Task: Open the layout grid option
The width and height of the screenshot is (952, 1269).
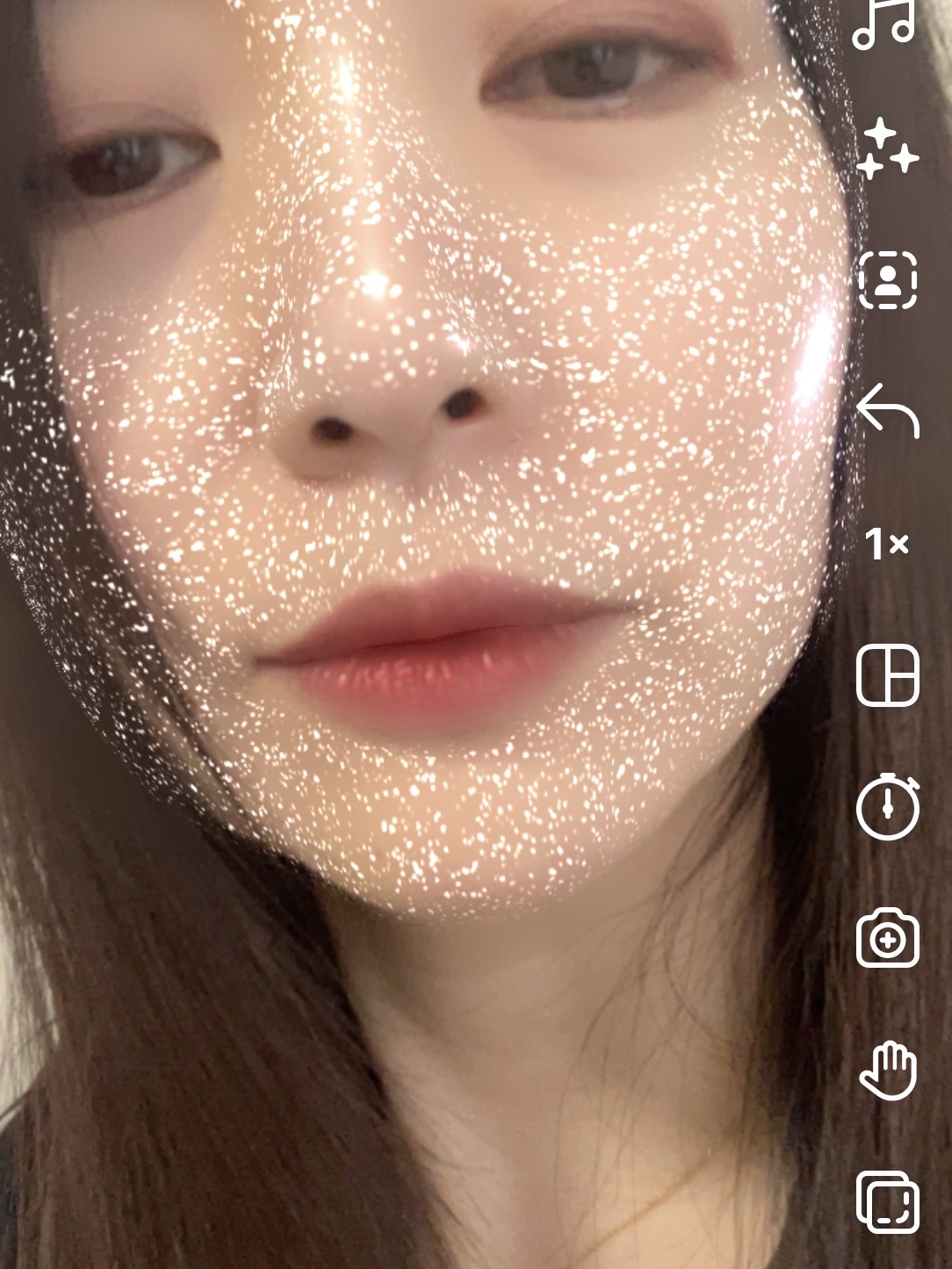Action: [x=888, y=674]
